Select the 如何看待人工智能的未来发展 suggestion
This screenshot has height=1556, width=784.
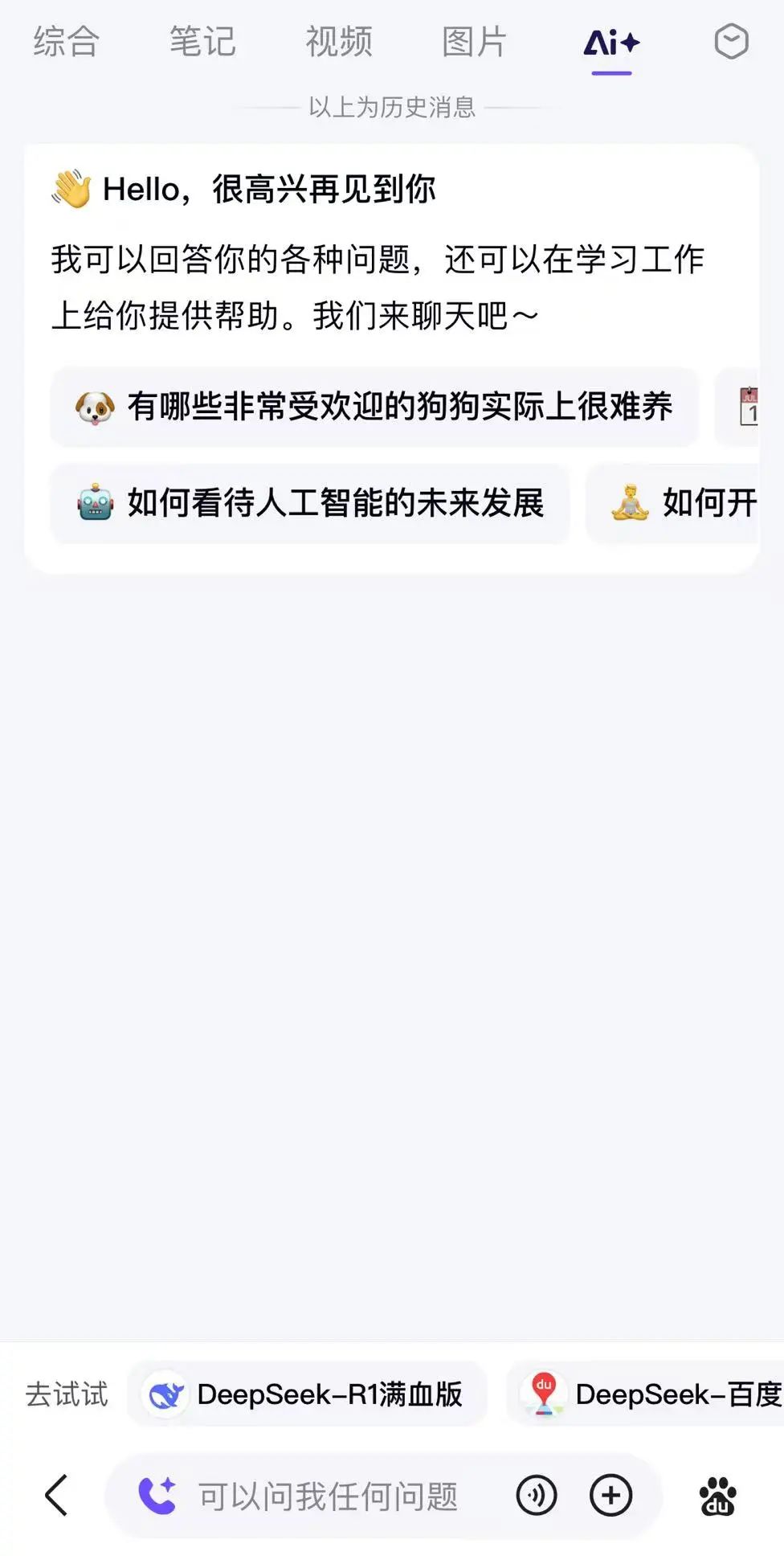coord(310,503)
